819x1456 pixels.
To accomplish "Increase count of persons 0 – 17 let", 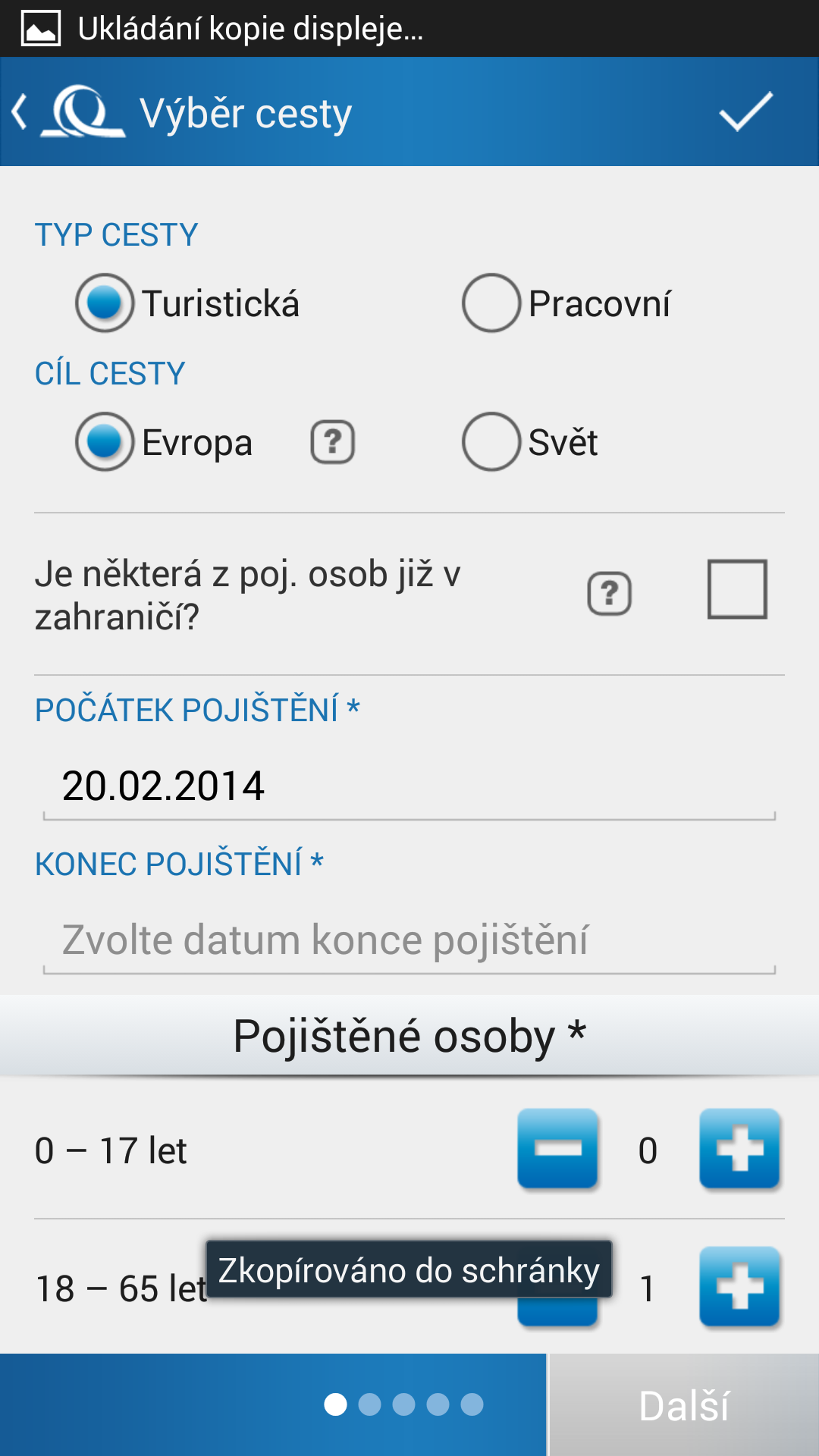I will pos(740,1149).
